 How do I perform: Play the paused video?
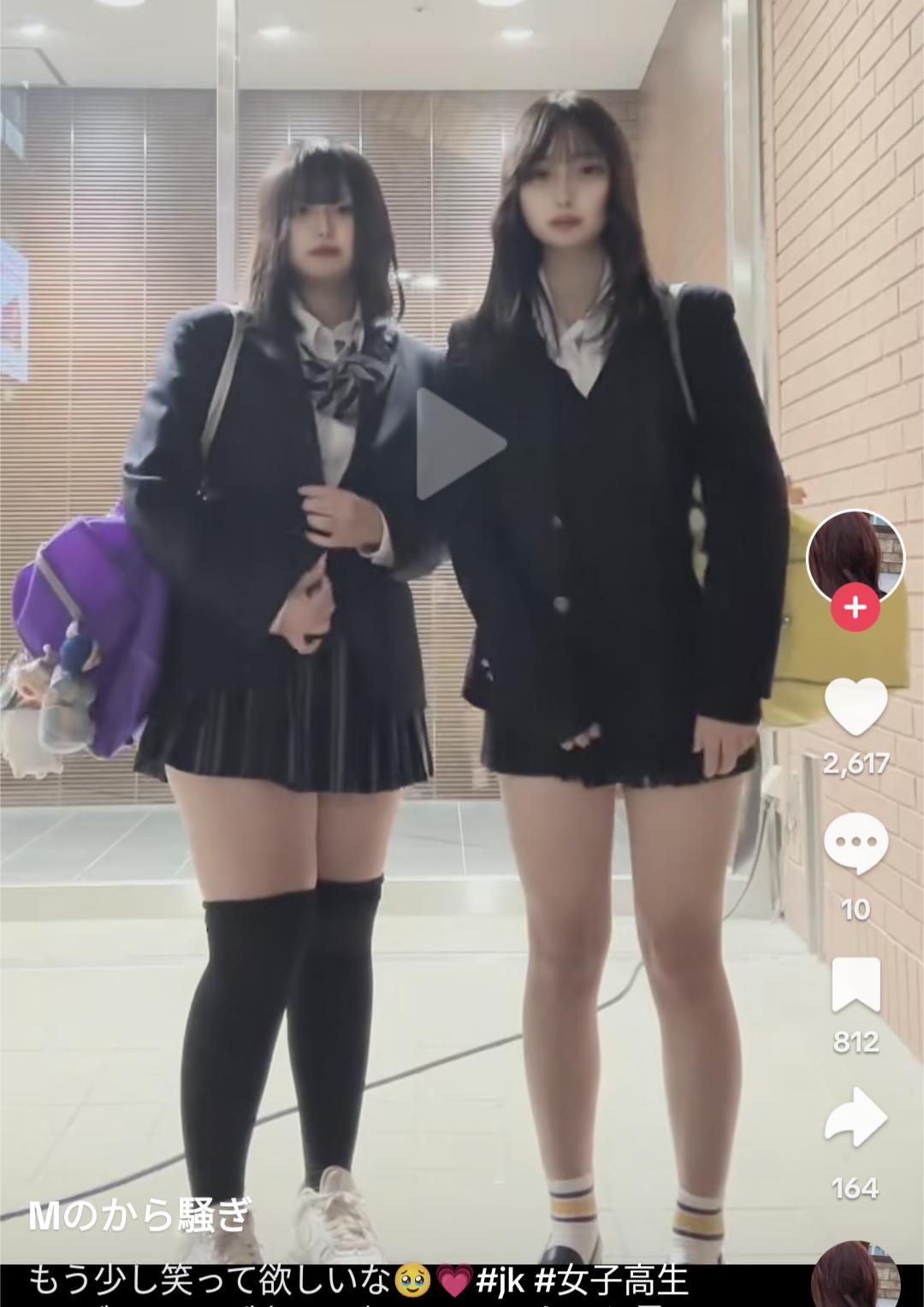tap(460, 444)
